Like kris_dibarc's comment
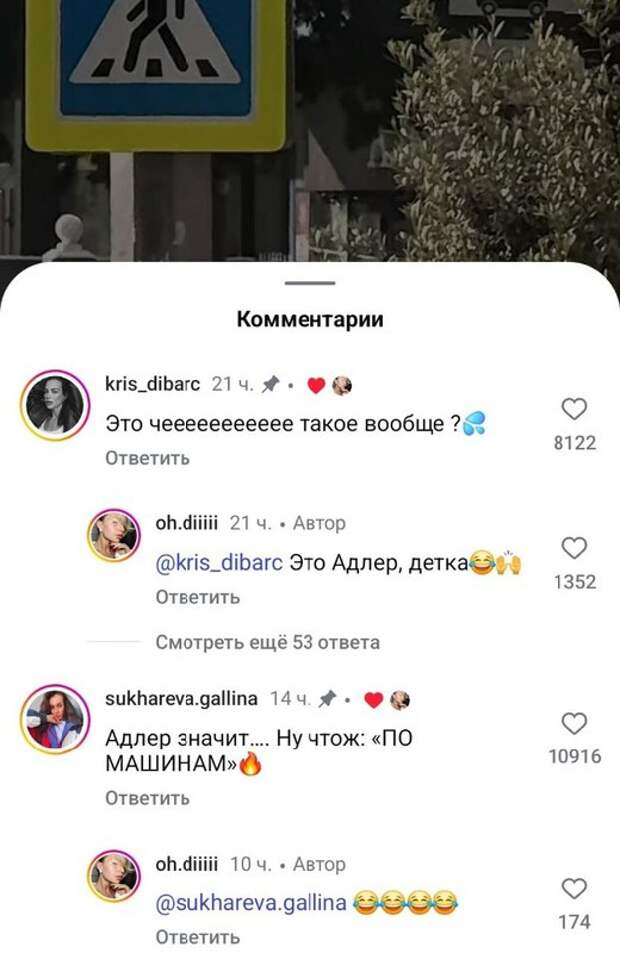The height and width of the screenshot is (953, 620). coord(574,409)
